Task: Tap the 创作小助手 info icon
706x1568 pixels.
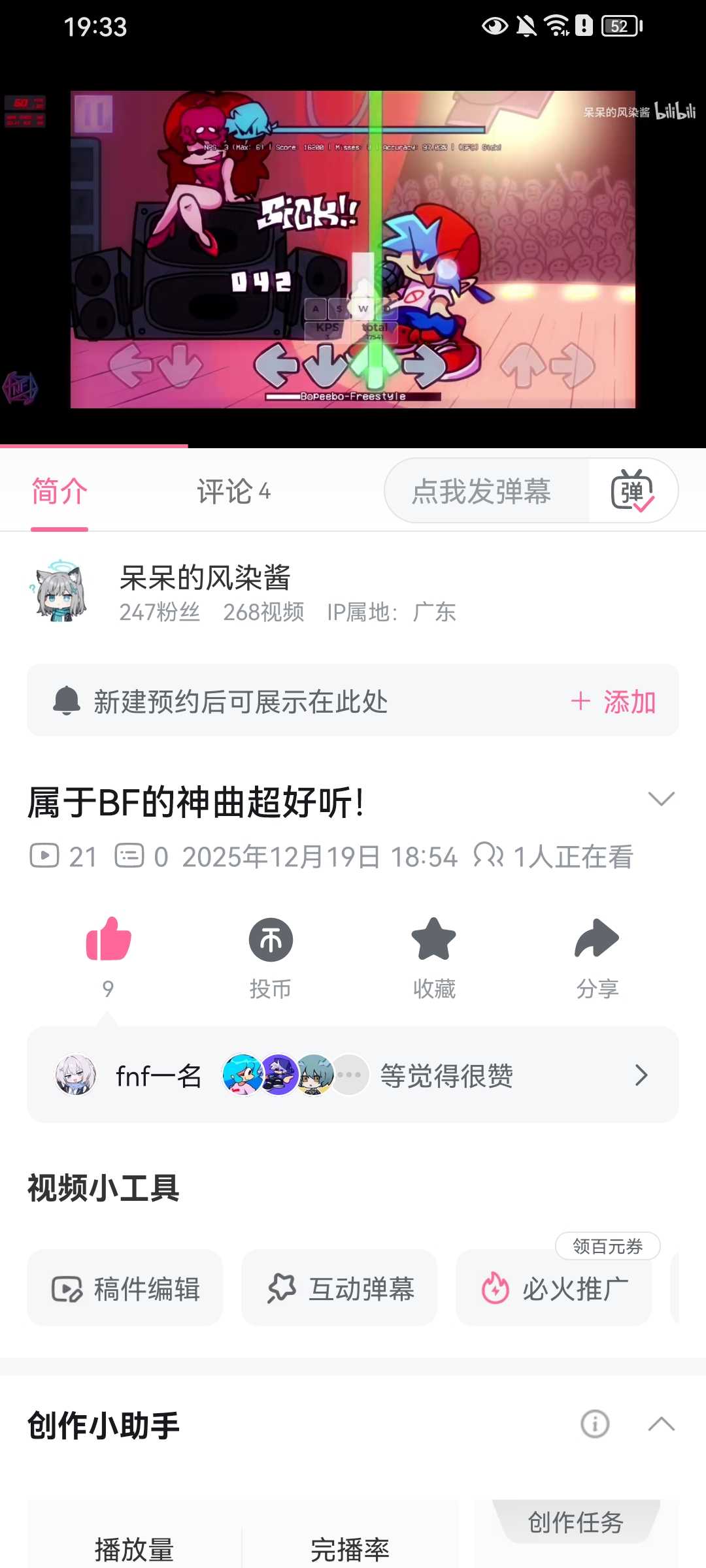Action: [595, 1424]
